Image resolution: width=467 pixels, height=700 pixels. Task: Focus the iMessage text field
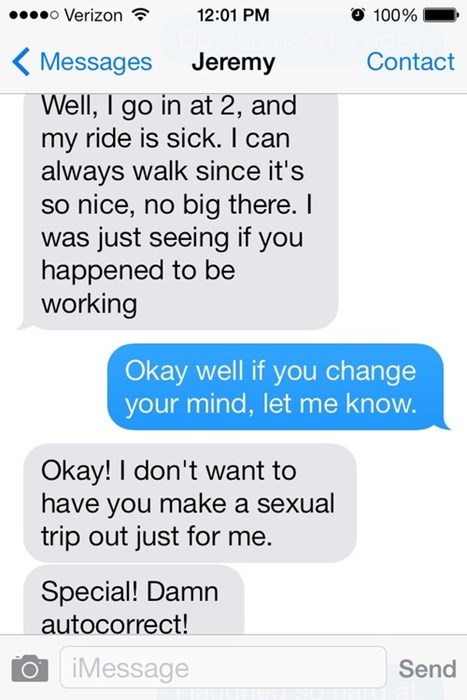[x=223, y=668]
